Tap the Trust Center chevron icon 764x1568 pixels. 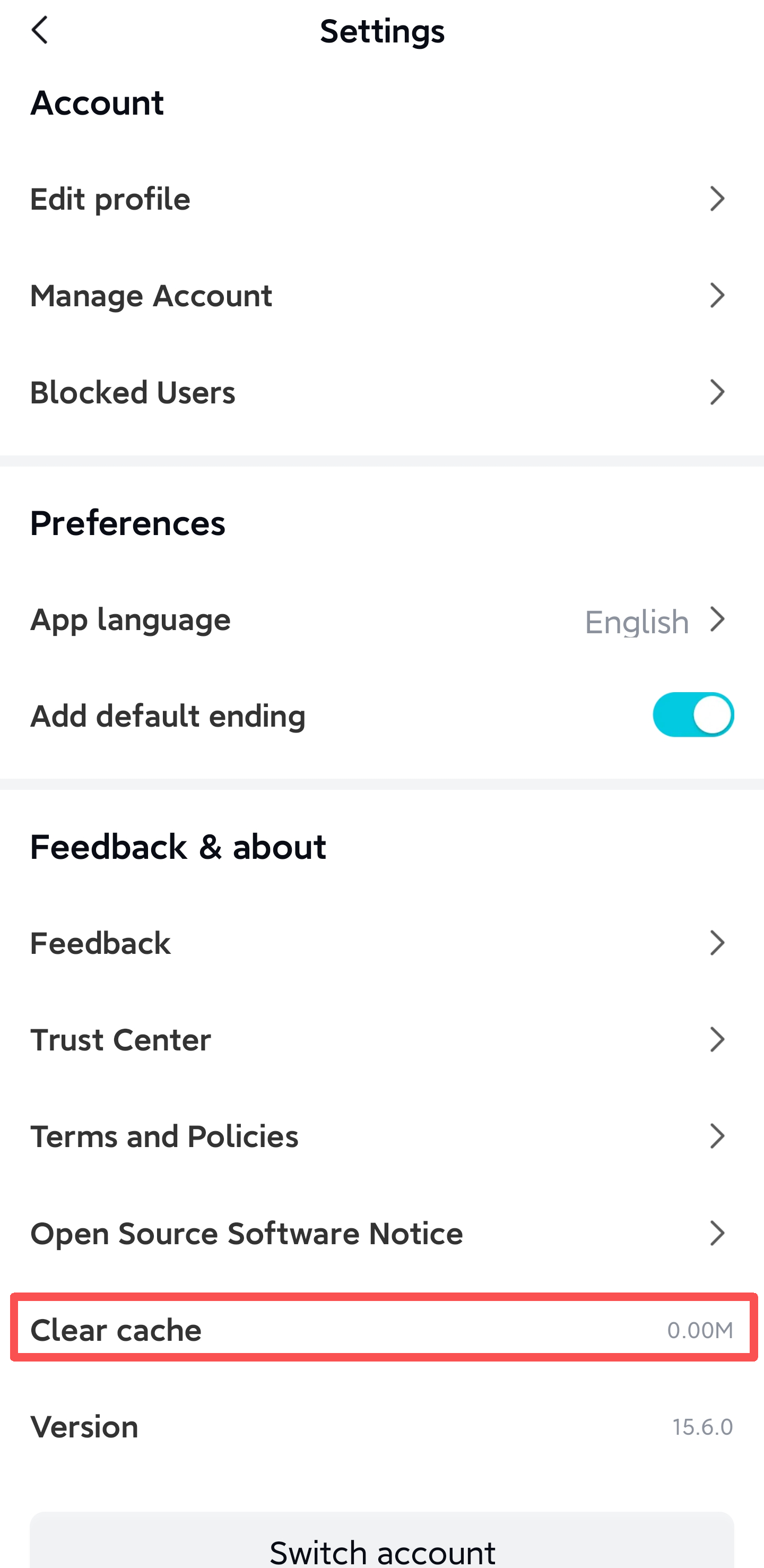[x=718, y=1040]
